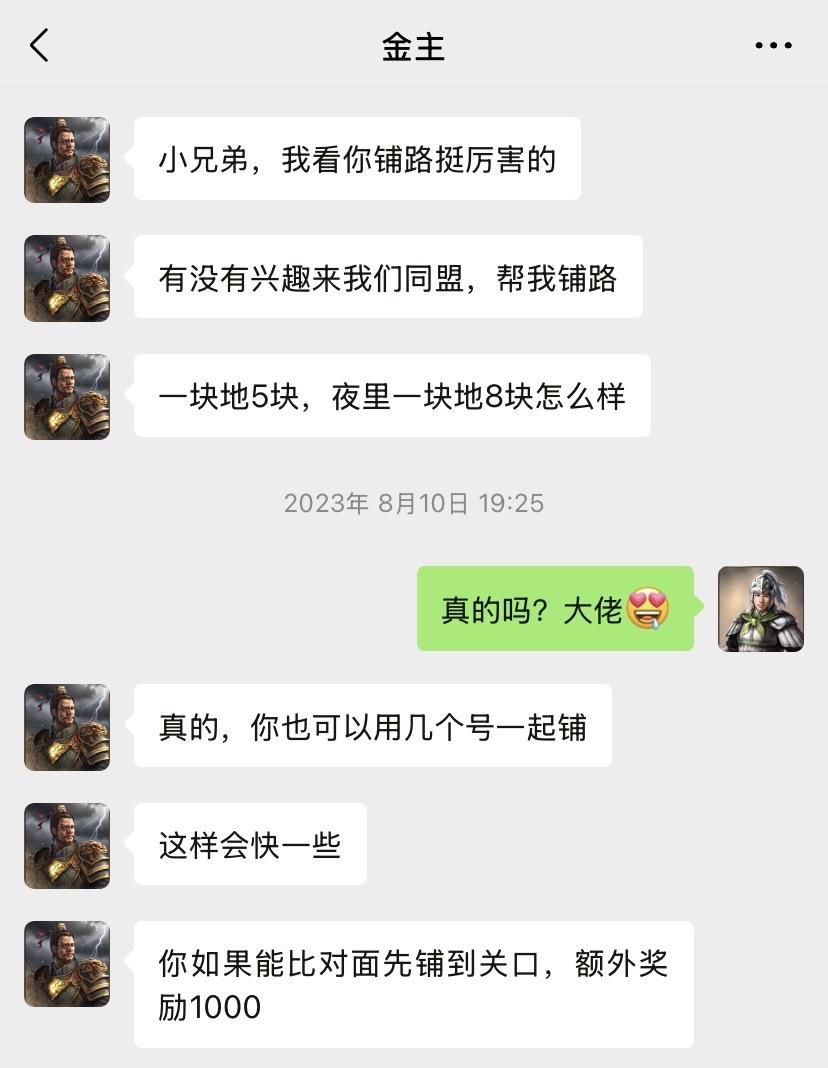Tap the timestamp '2023年 8月10日 19:25'
The height and width of the screenshot is (1068, 828).
tap(414, 504)
